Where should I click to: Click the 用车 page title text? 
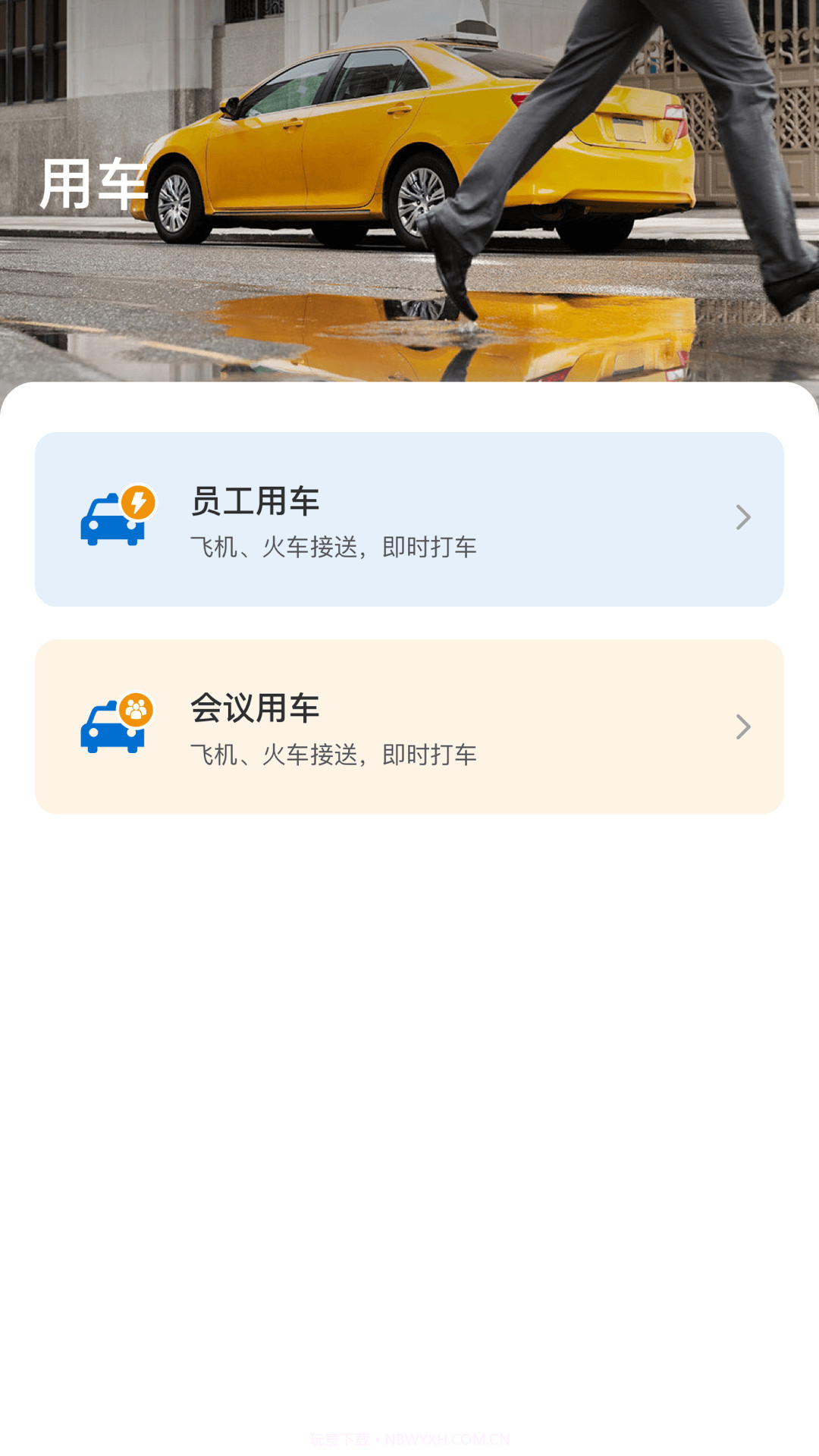tap(94, 180)
